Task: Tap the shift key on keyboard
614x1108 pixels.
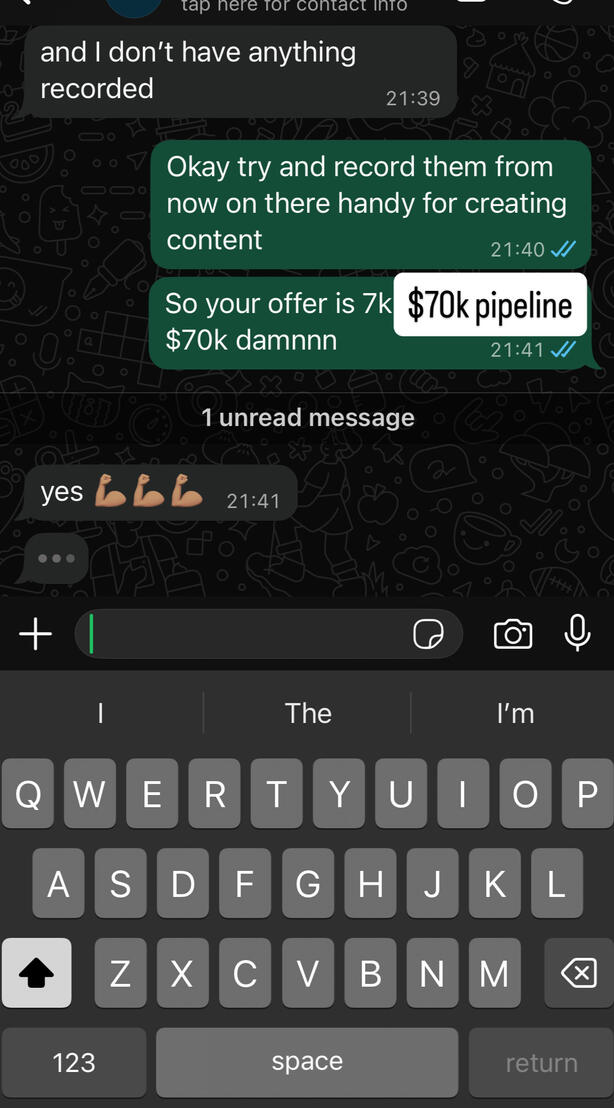Action: click(x=37, y=973)
